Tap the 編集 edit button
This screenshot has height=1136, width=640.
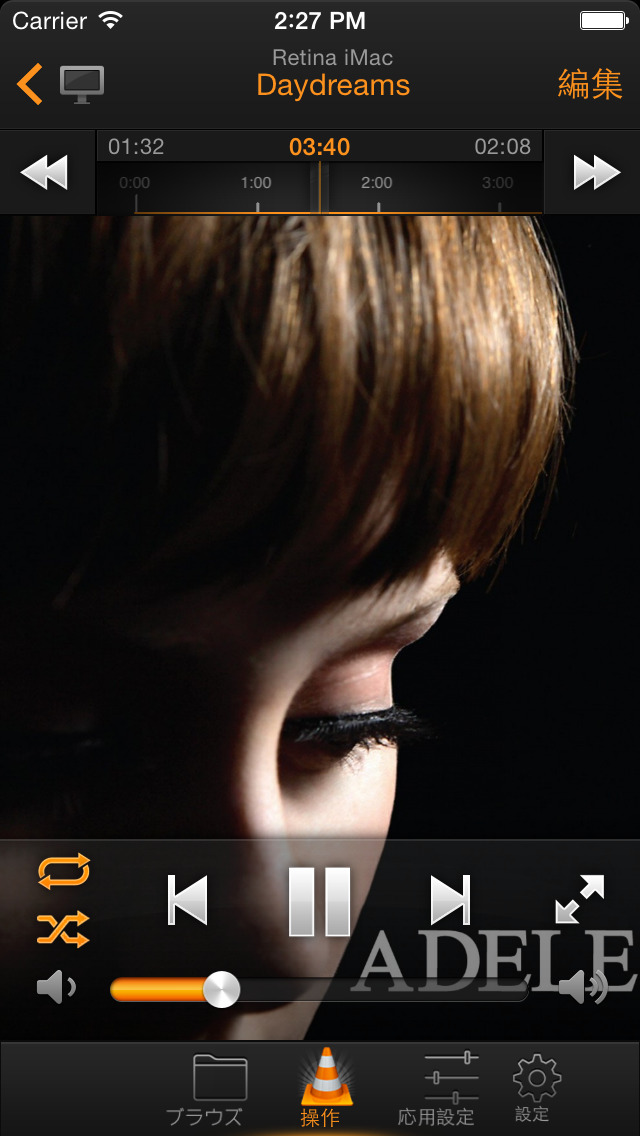pos(590,84)
